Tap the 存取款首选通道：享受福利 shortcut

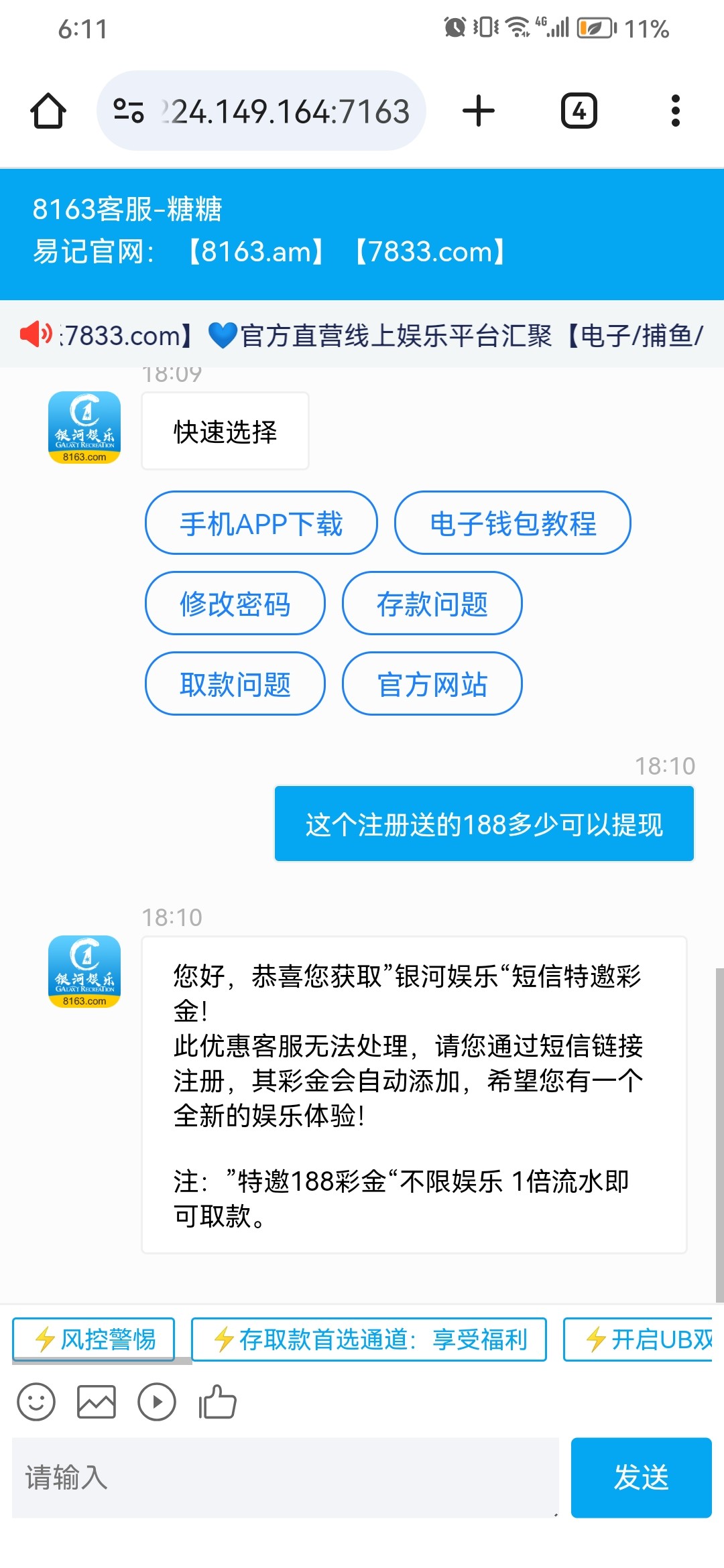click(x=369, y=1340)
